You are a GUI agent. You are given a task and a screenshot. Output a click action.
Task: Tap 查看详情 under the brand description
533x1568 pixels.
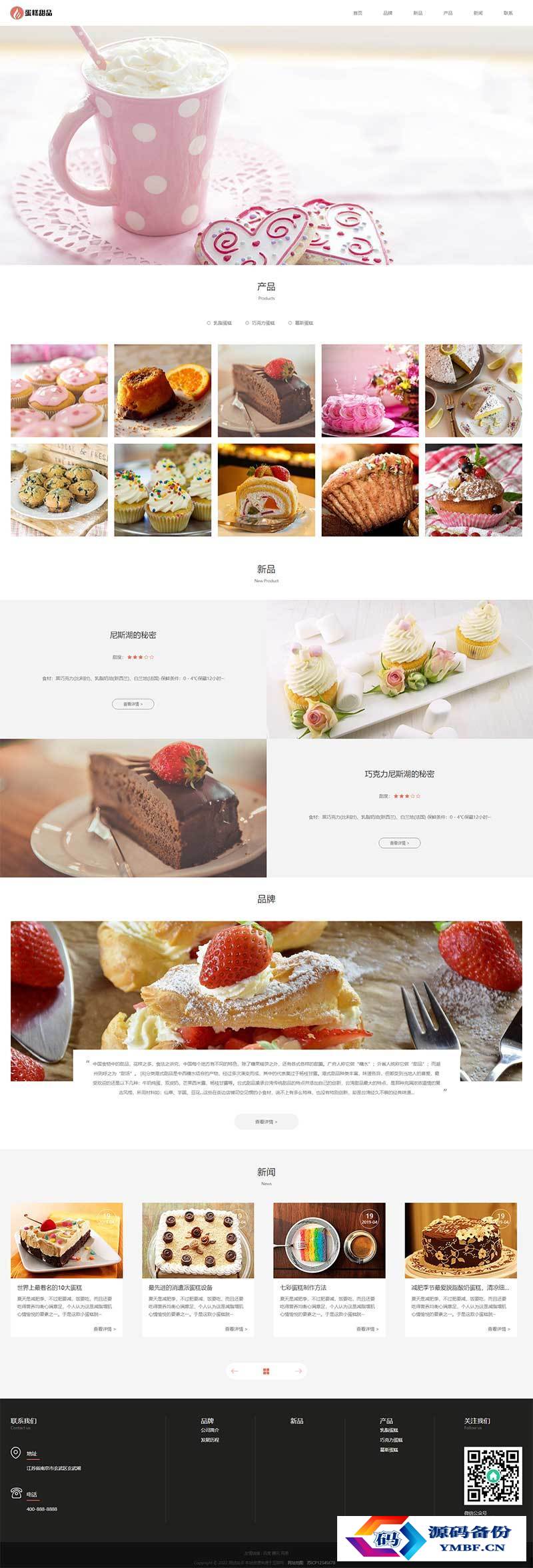[266, 1121]
